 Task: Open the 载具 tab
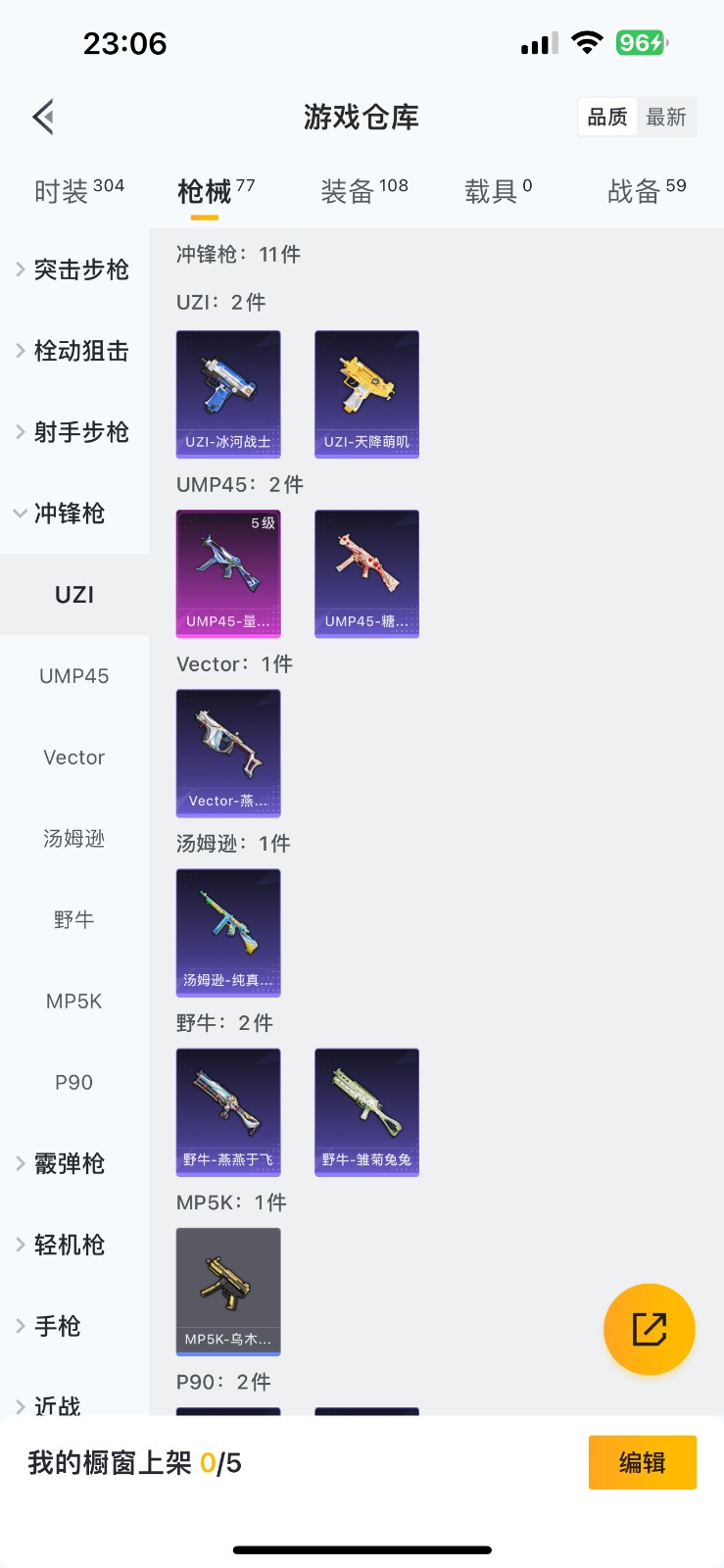click(x=498, y=190)
